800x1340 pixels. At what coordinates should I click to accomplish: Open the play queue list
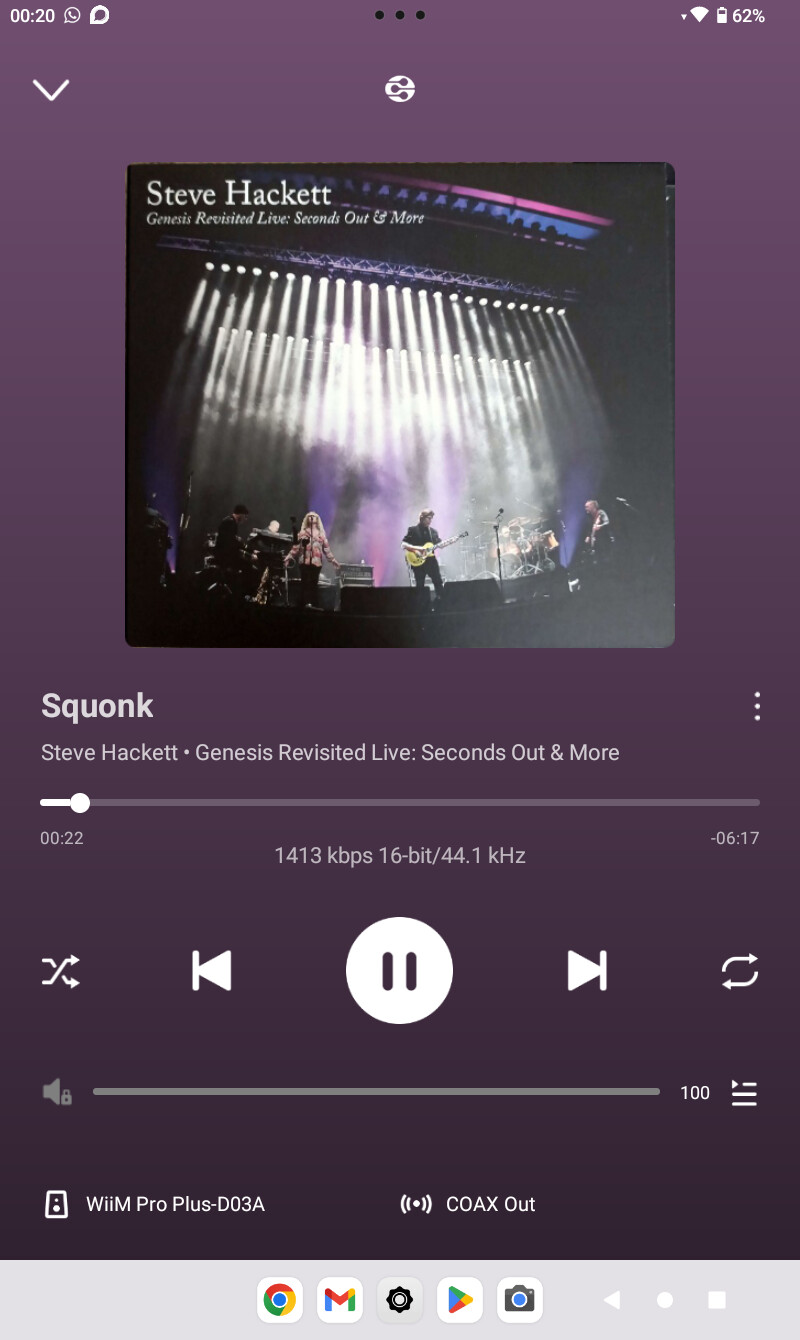tap(744, 1093)
